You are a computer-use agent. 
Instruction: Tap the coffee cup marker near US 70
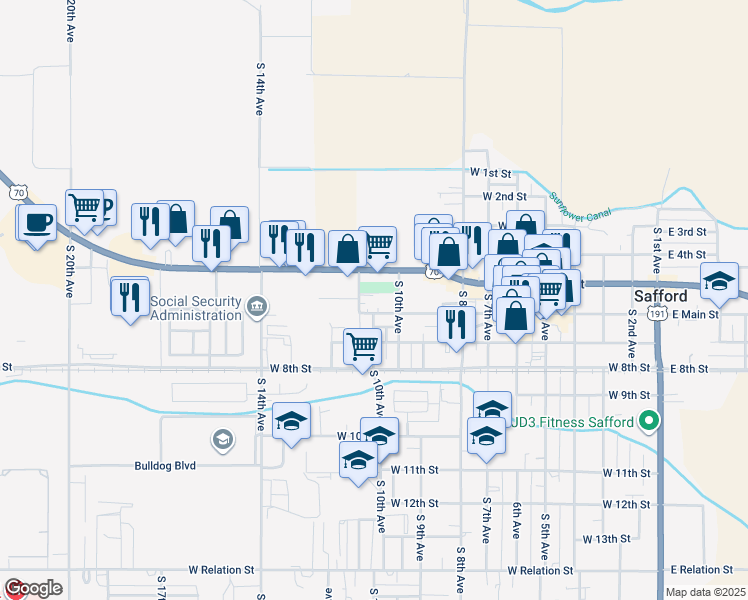(x=37, y=223)
